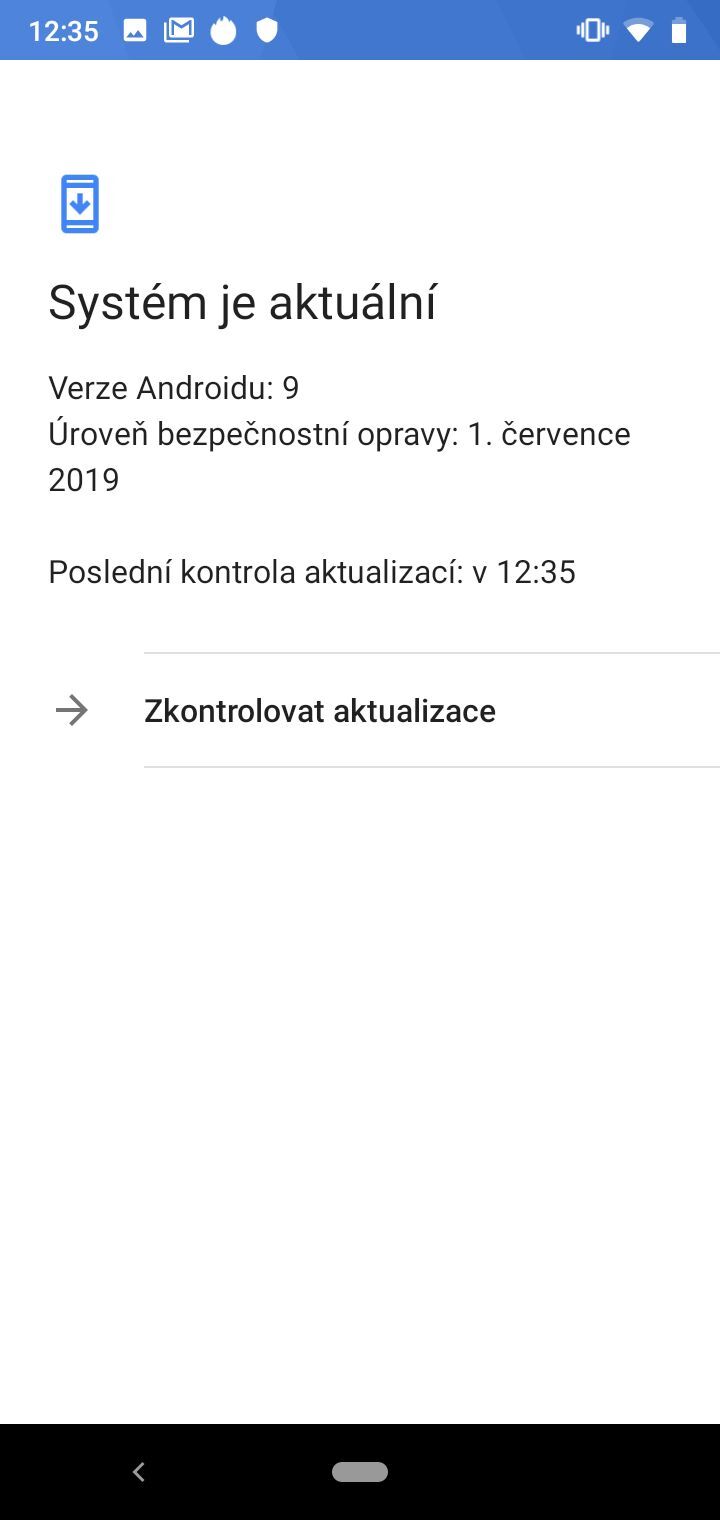
Task: Tap the divider line above Zkontrolovat aktualizace
Action: [x=432, y=653]
